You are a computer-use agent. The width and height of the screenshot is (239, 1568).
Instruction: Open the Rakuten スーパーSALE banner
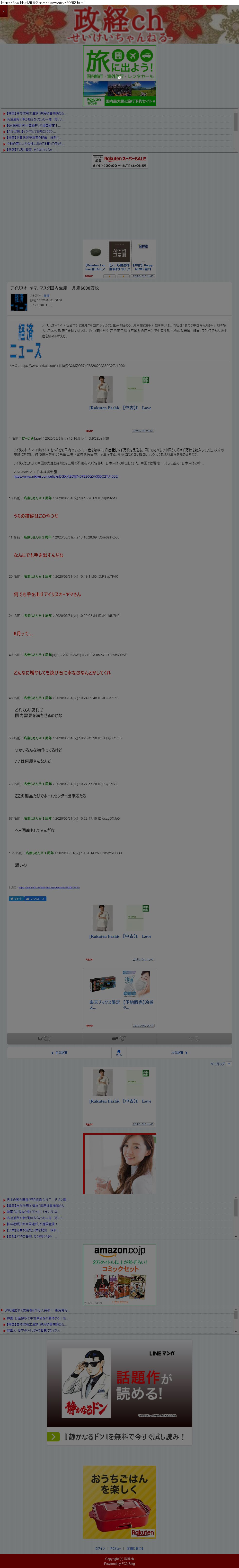click(119, 161)
